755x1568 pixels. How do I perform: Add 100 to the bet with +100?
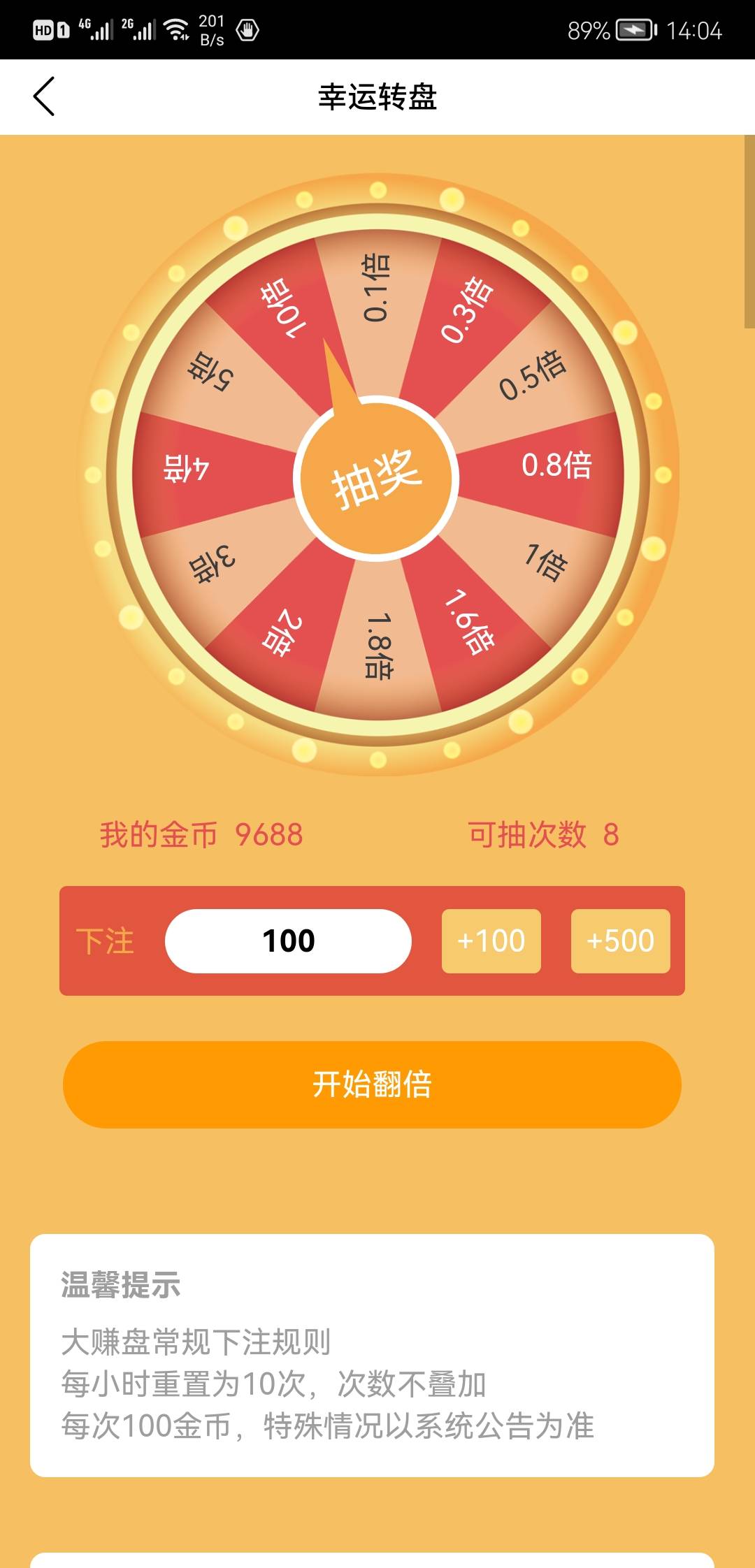pyautogui.click(x=491, y=941)
